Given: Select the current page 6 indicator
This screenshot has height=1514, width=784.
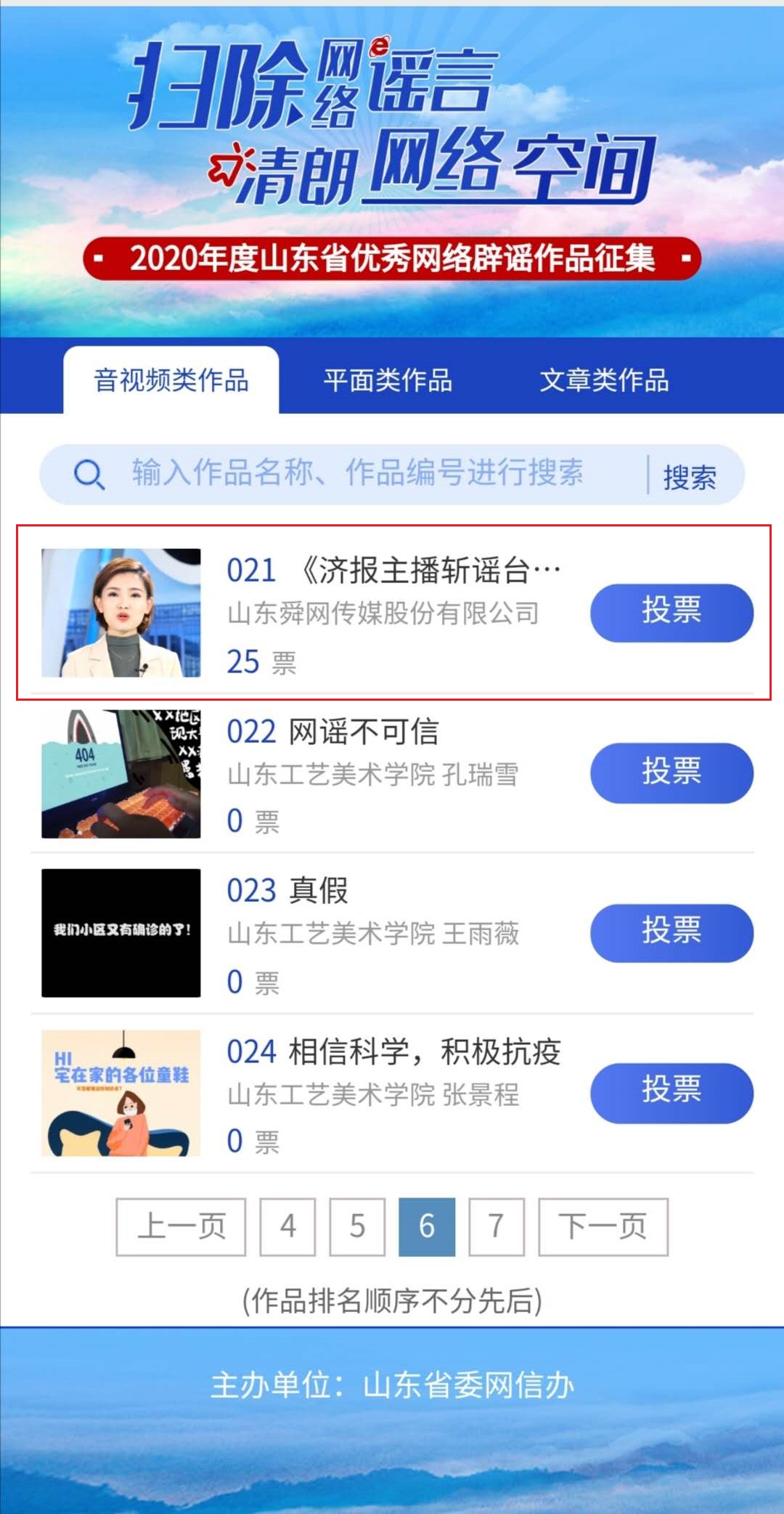Looking at the screenshot, I should pos(425,1226).
